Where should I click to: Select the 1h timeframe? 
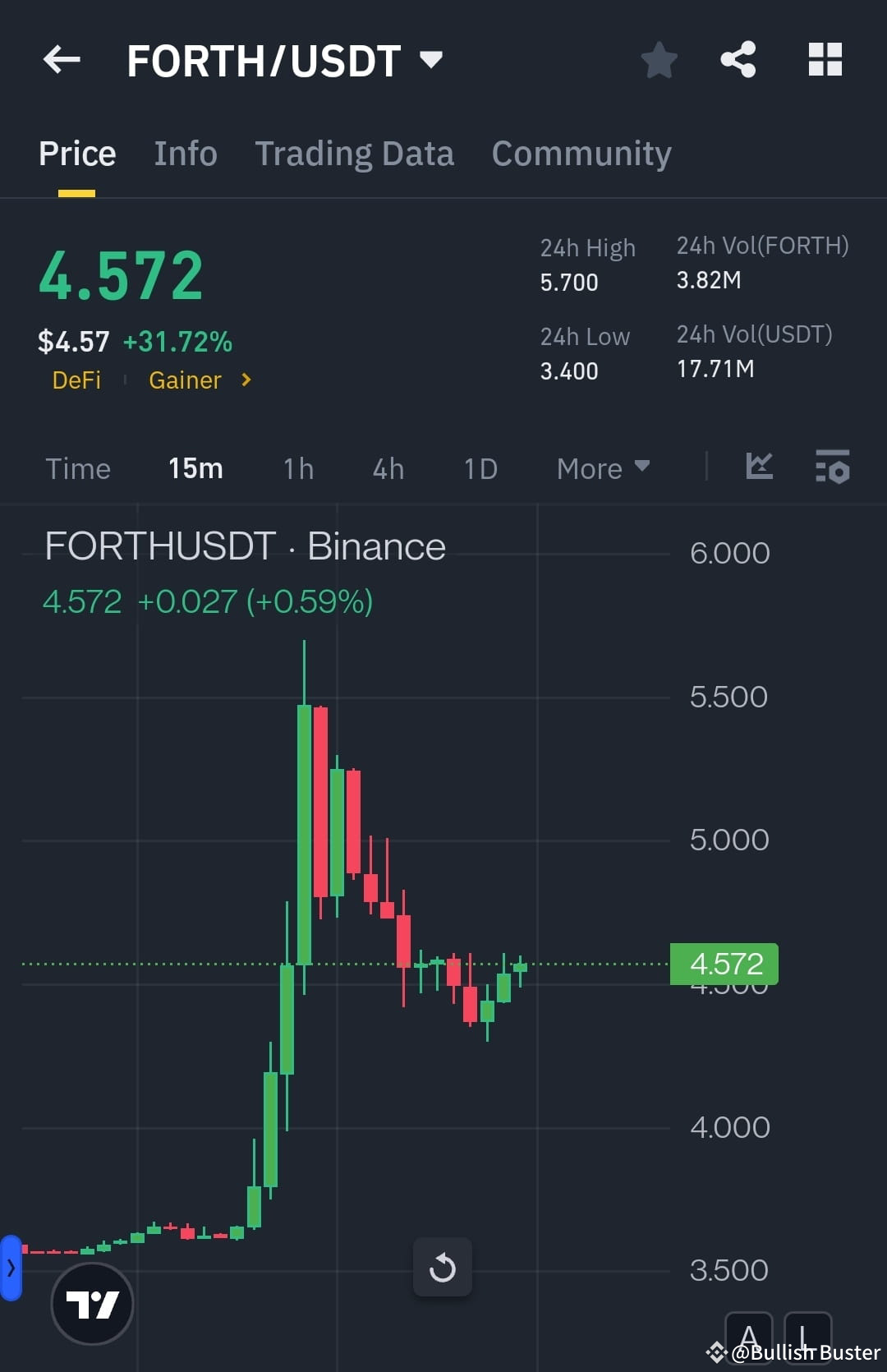tap(296, 467)
